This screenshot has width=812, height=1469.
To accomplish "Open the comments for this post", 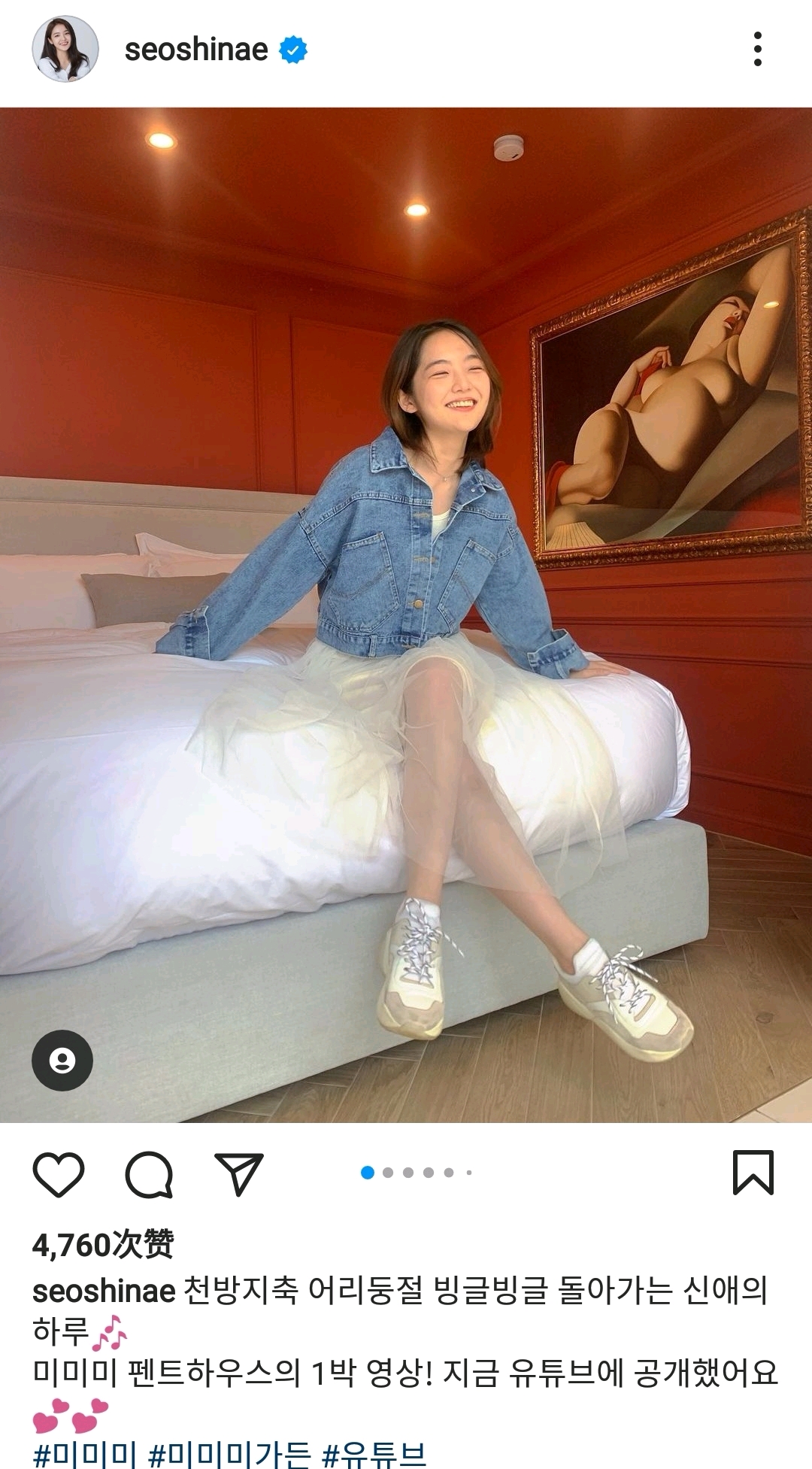I will [149, 1174].
